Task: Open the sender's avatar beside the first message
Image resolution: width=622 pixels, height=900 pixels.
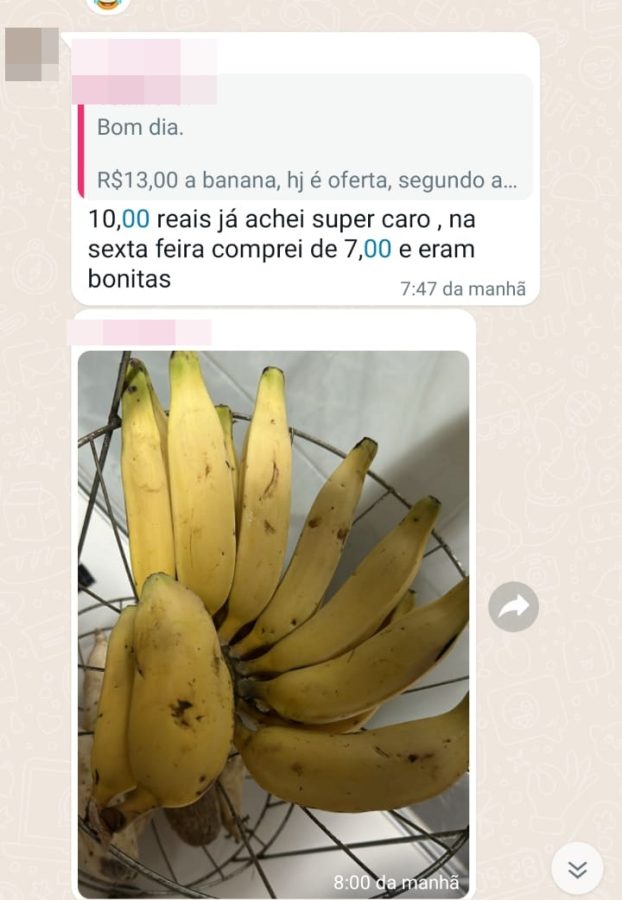Action: tap(33, 54)
